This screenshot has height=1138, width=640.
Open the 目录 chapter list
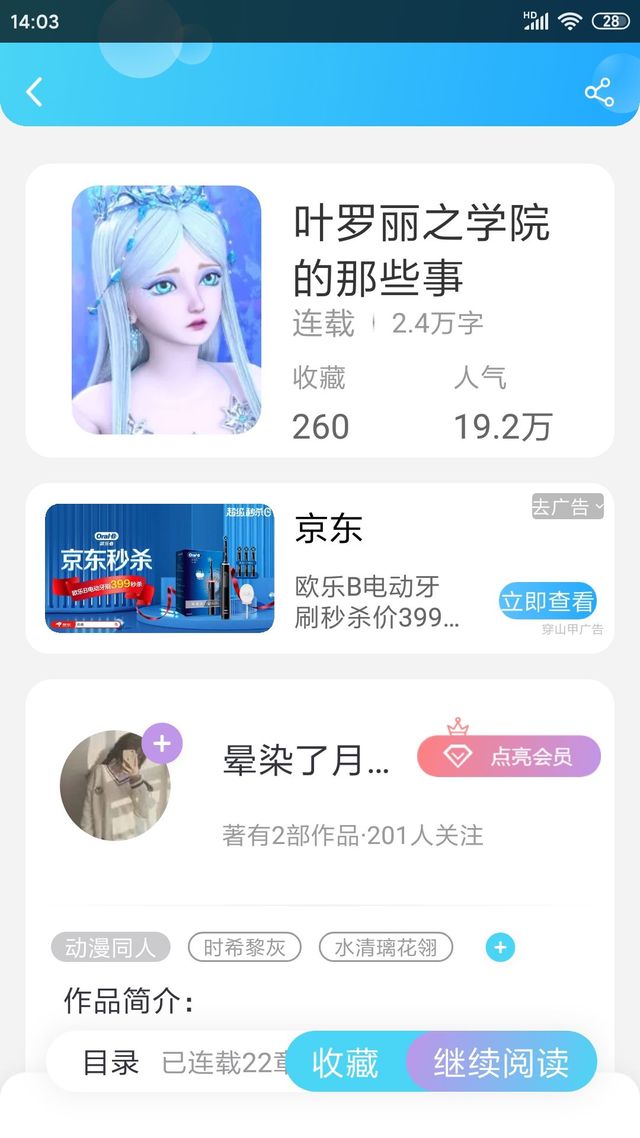[x=110, y=1062]
